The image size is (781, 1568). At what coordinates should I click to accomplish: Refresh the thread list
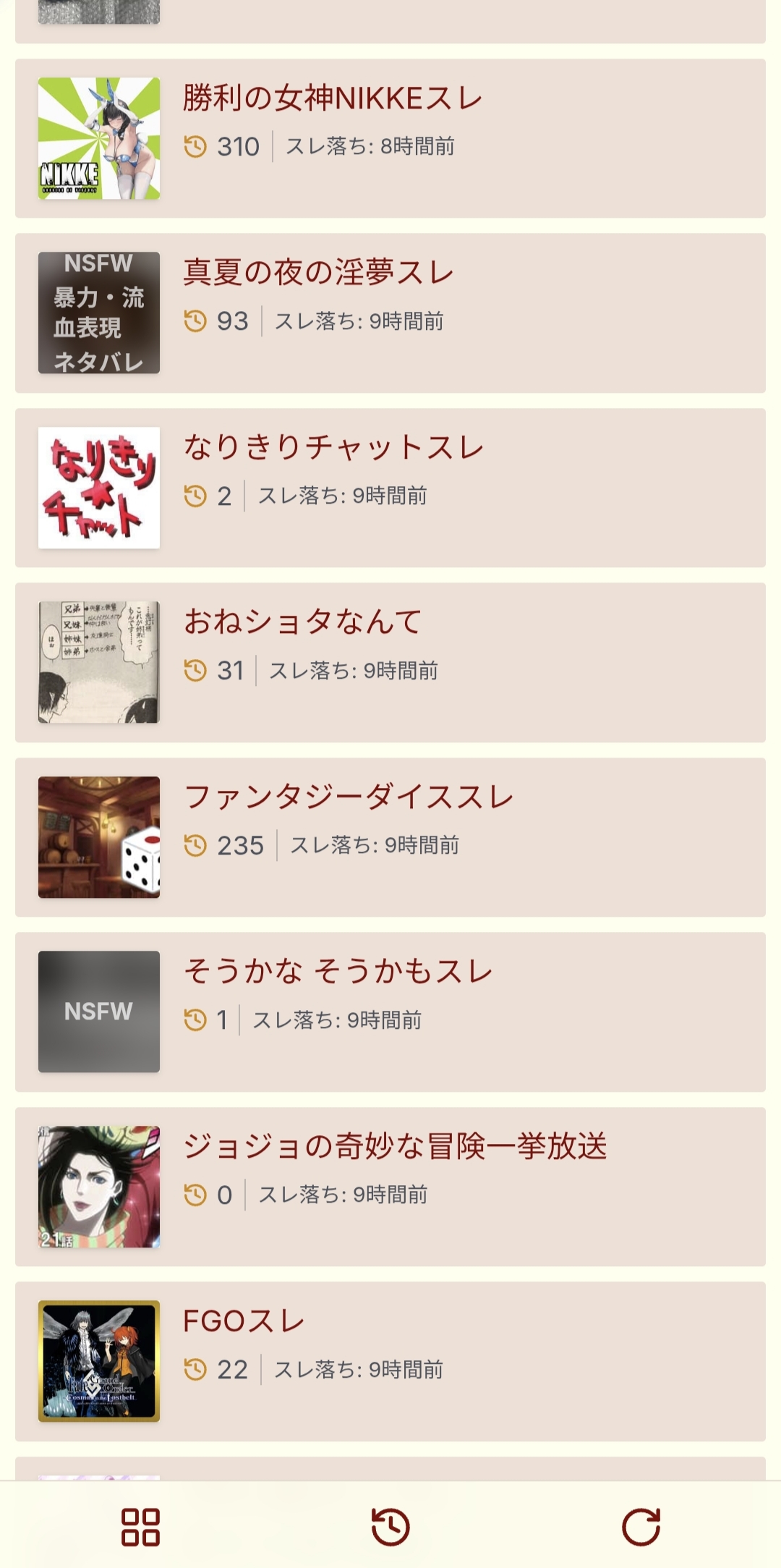coord(641,1527)
